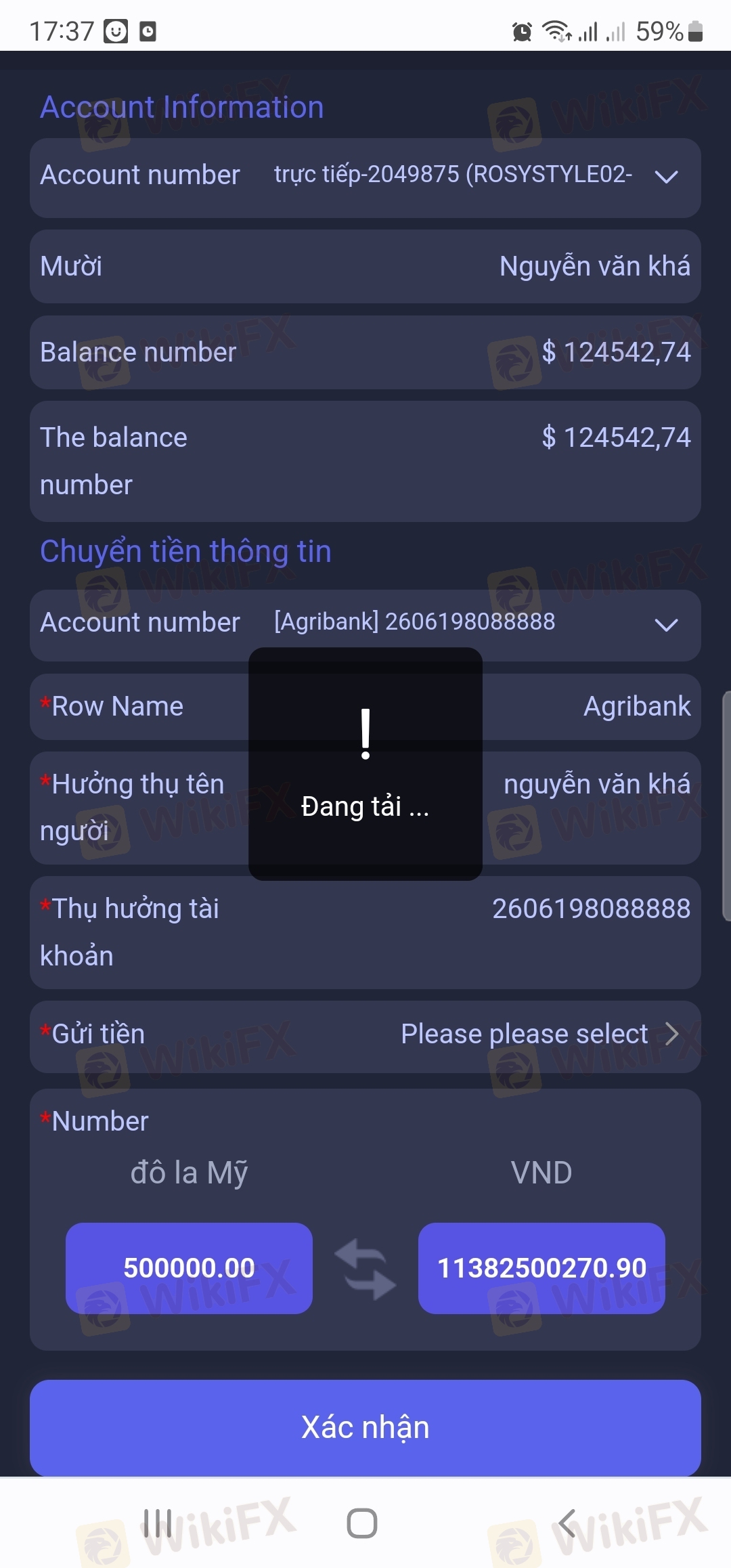Screen dimensions: 731x1568
Task: Go back using system back button
Action: (569, 1523)
